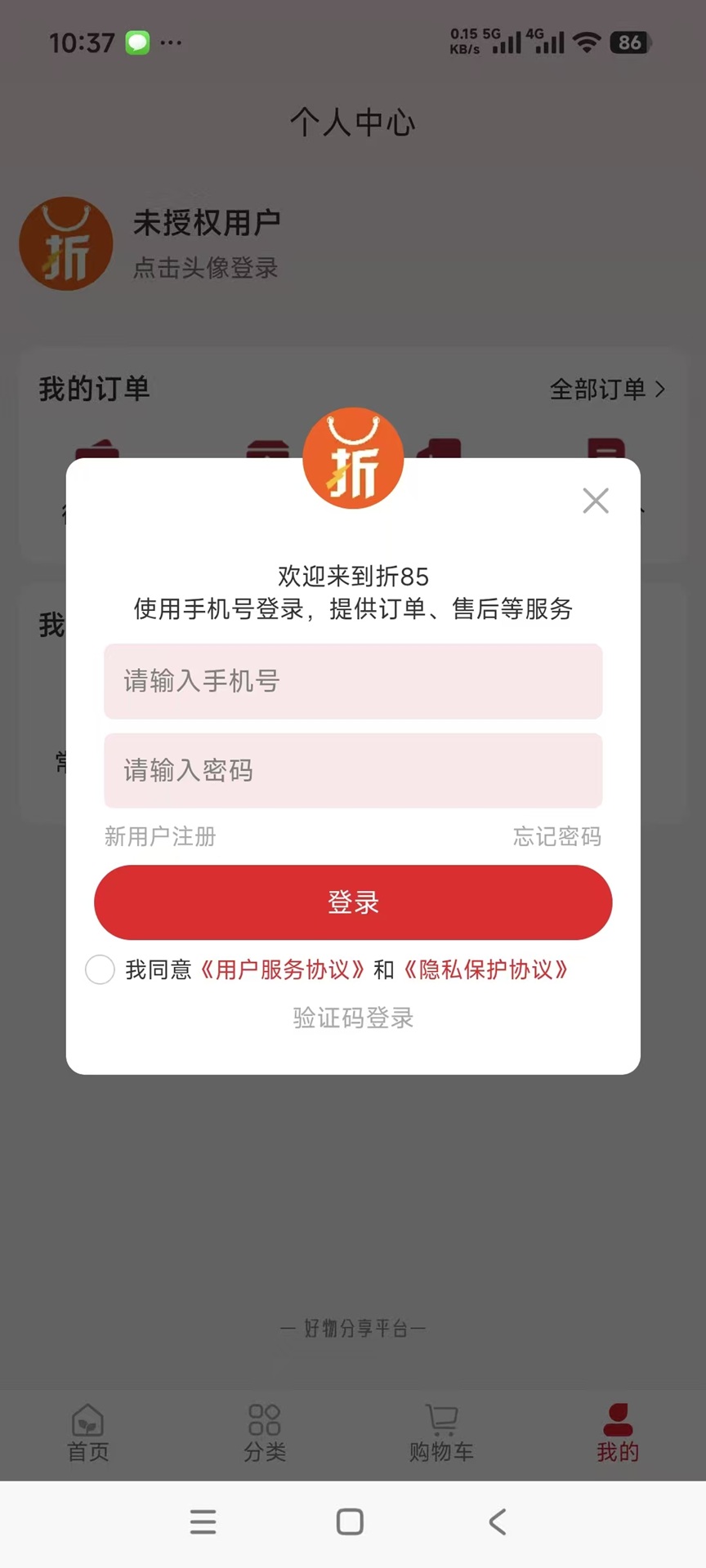This screenshot has height=1568, width=706.
Task: Expand 全部订单 to view all orders
Action: [608, 390]
